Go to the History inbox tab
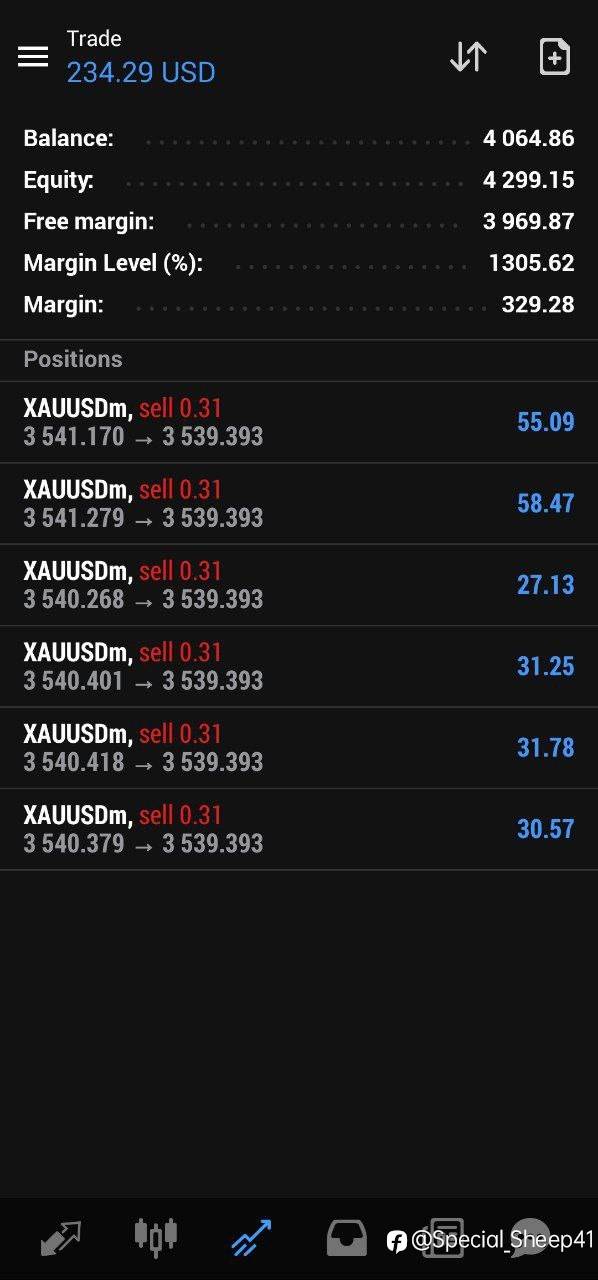Screen dimensions: 598x1280 pyautogui.click(x=346, y=1238)
